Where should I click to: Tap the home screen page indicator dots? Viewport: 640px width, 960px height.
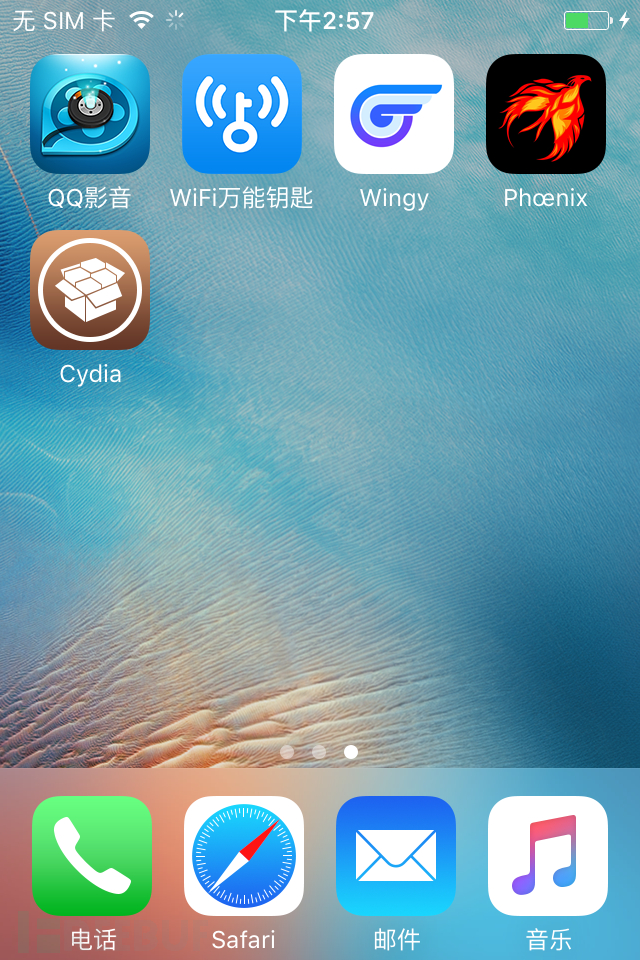click(x=319, y=752)
